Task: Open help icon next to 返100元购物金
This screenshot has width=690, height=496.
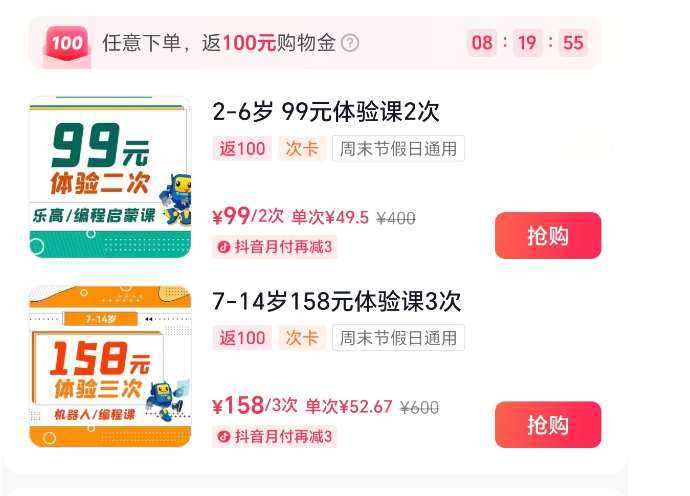Action: pos(350,43)
